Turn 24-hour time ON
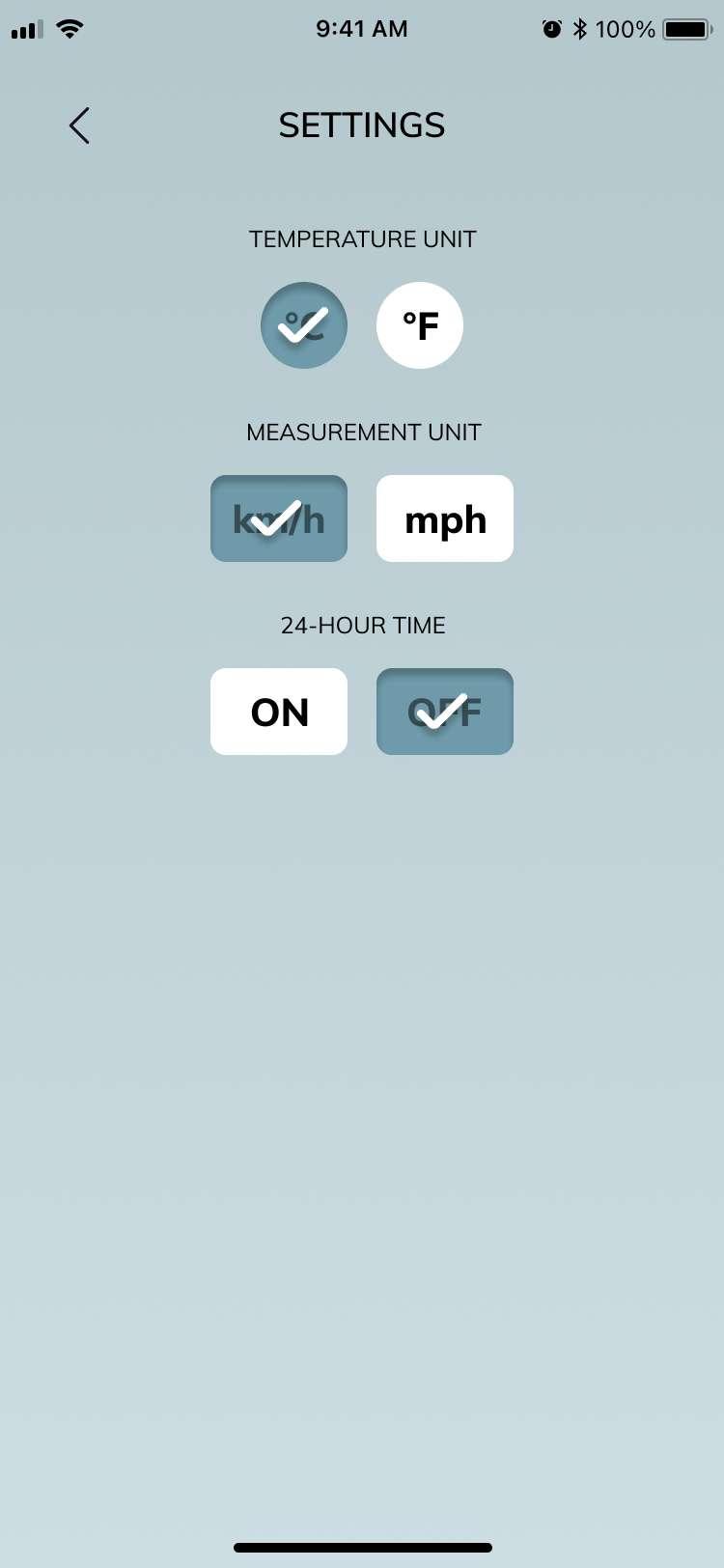Viewport: 724px width, 1568px height. point(279,712)
